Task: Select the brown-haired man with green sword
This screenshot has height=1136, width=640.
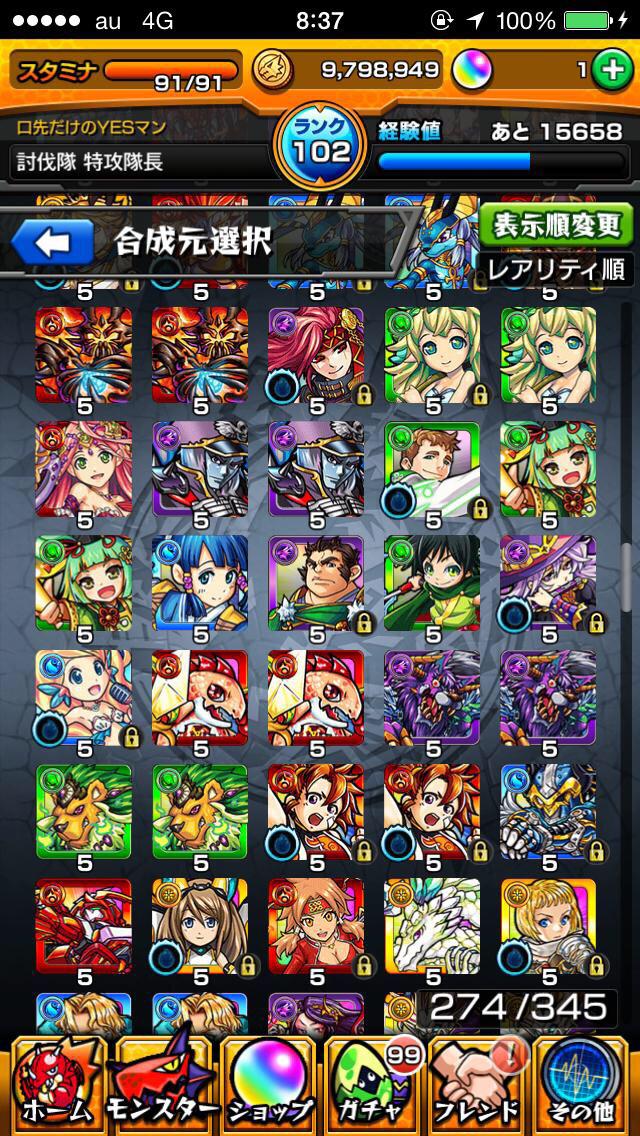Action: 432,470
